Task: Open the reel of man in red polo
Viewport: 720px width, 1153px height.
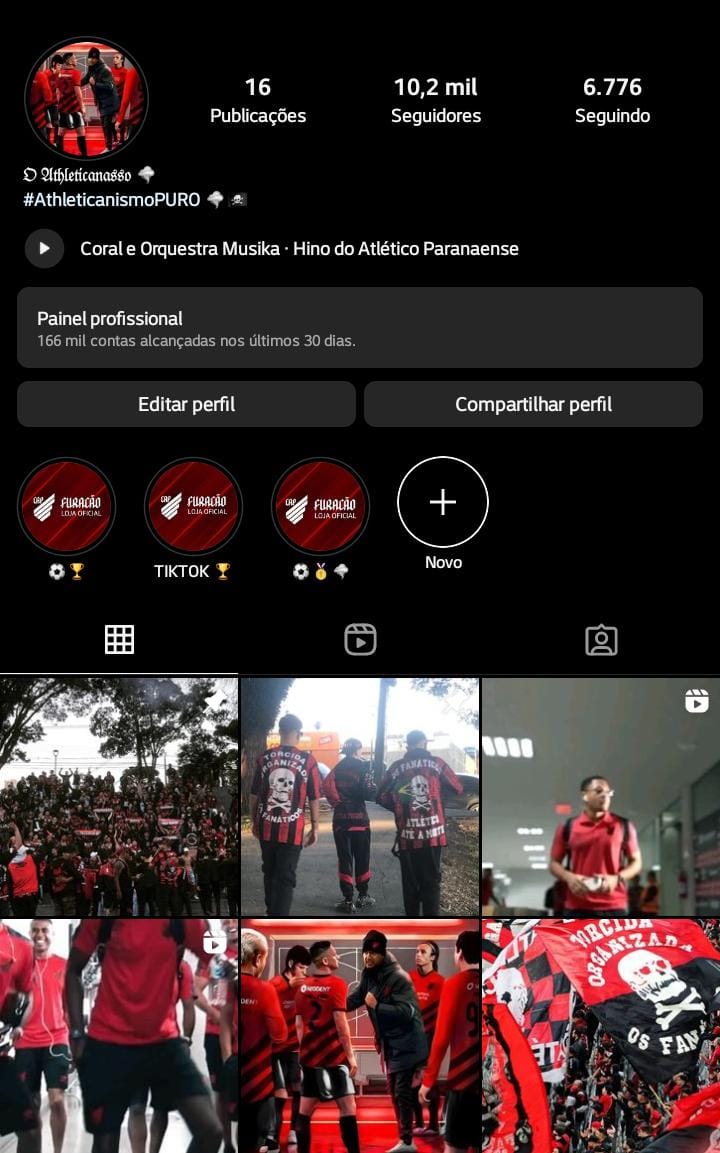Action: pos(601,796)
